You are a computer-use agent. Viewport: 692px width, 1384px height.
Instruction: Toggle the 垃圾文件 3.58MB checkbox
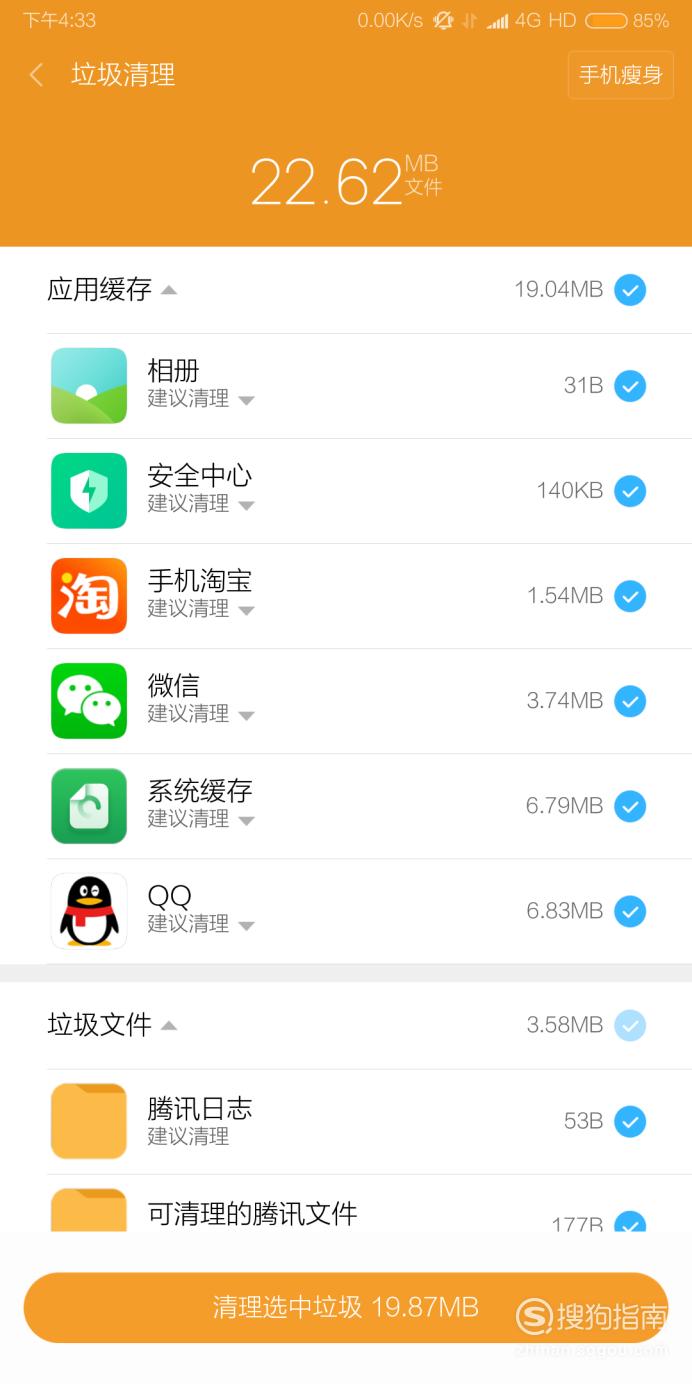click(630, 1025)
